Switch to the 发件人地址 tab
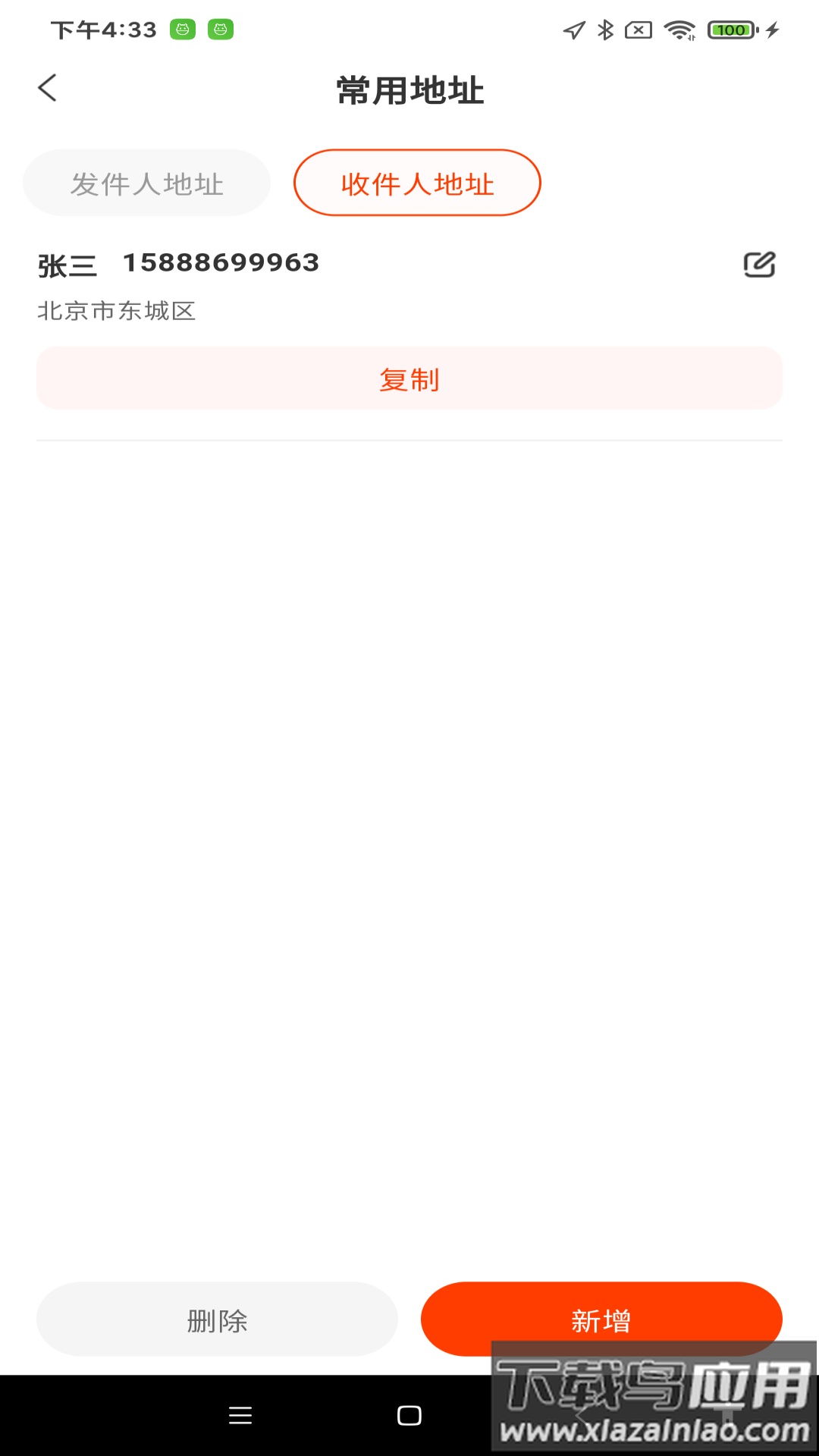 click(146, 183)
